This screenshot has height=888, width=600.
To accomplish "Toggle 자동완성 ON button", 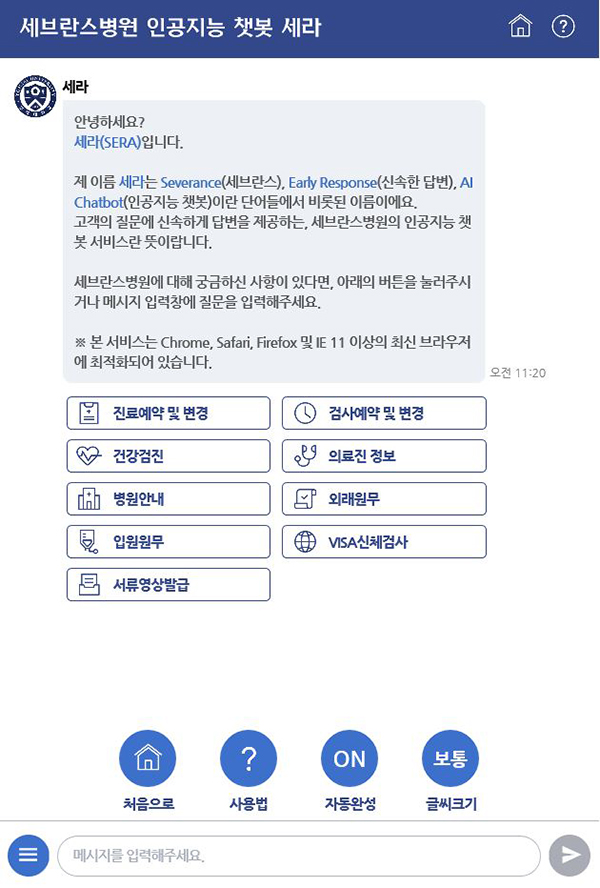I will coord(350,760).
